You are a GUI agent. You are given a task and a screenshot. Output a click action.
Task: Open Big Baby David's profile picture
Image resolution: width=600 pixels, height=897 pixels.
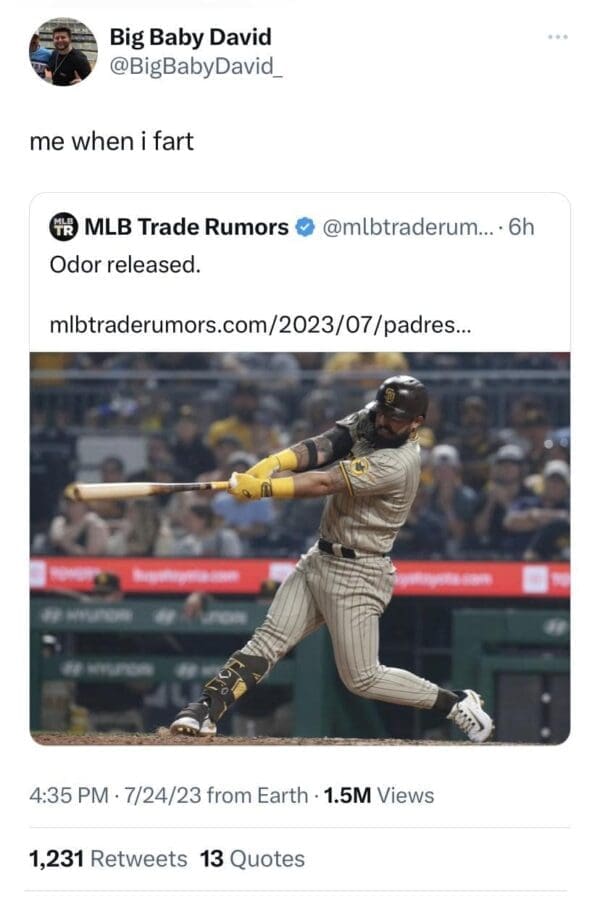click(x=63, y=51)
